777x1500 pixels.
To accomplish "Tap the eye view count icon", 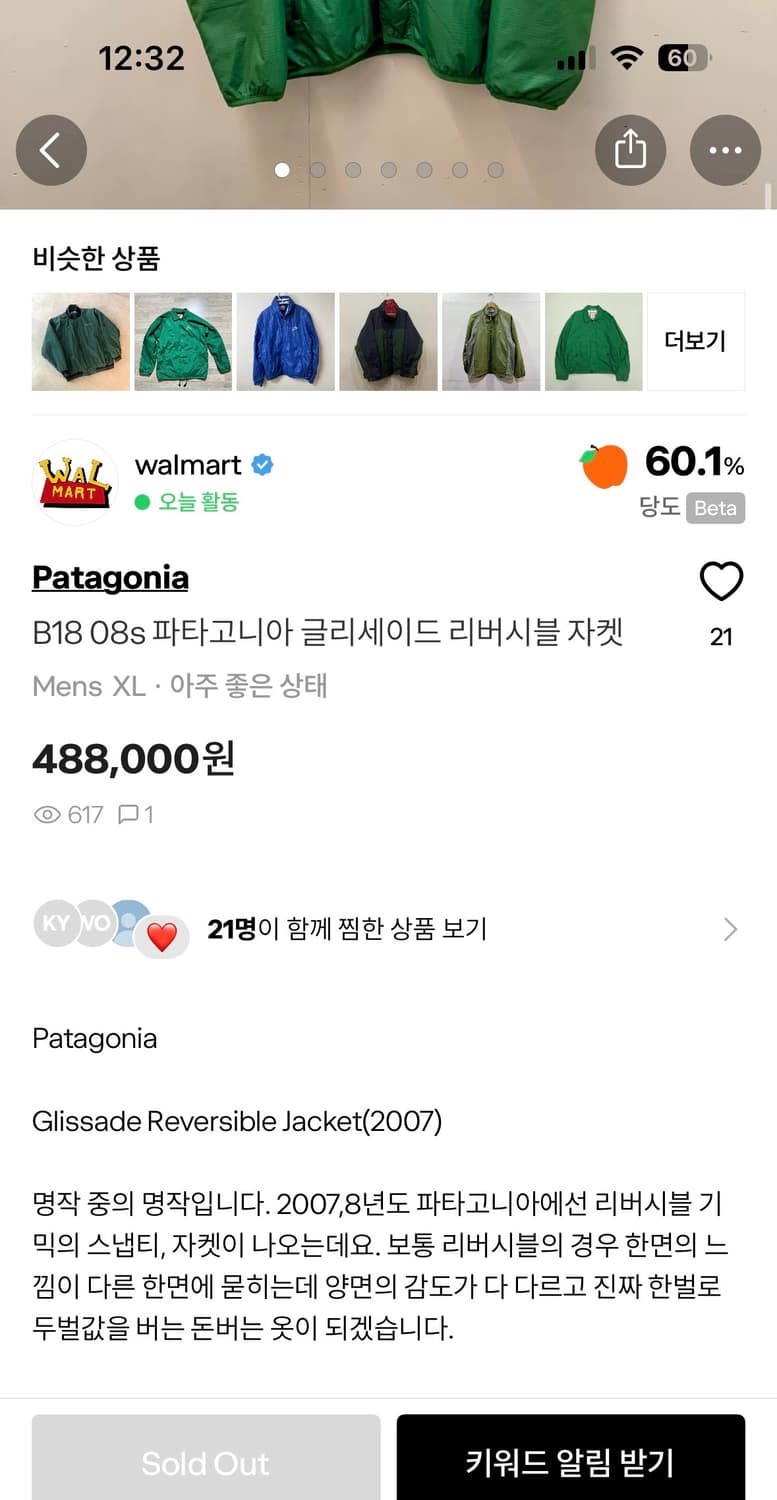I will [47, 814].
